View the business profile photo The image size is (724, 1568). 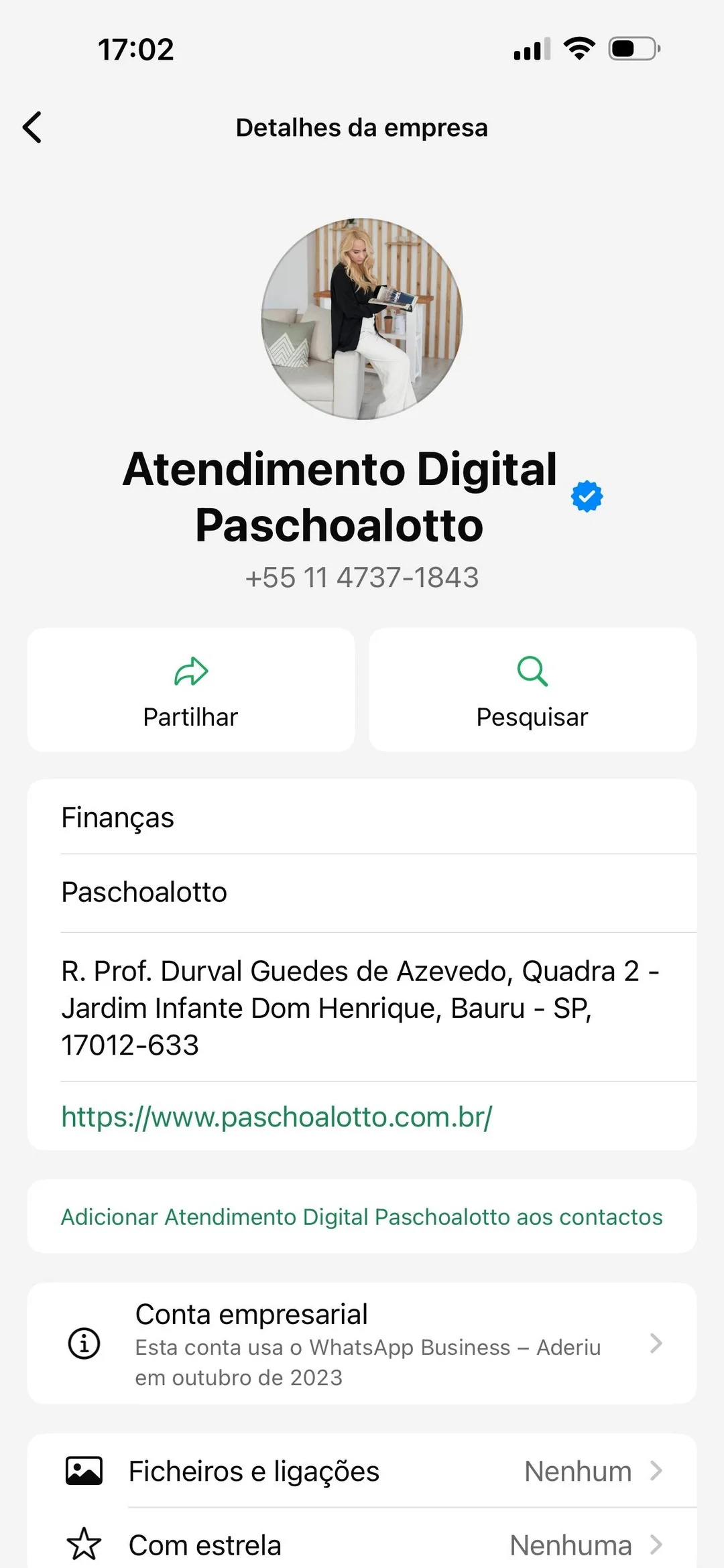point(362,319)
